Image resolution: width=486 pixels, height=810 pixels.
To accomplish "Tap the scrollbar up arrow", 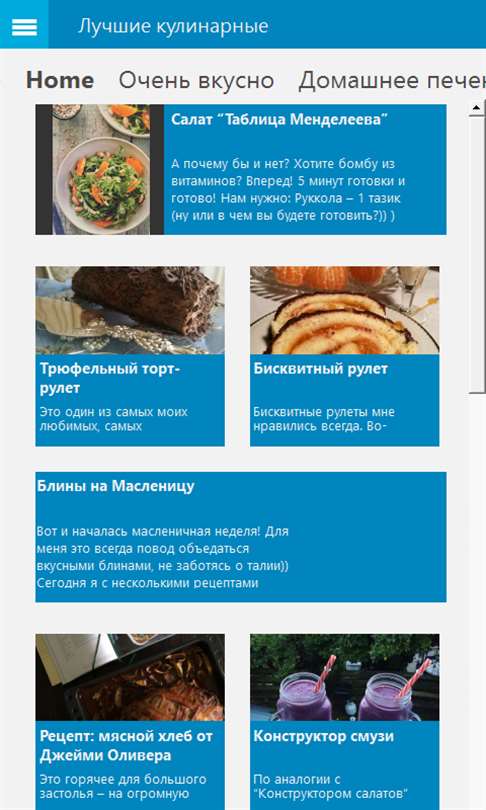I will pyautogui.click(x=476, y=108).
